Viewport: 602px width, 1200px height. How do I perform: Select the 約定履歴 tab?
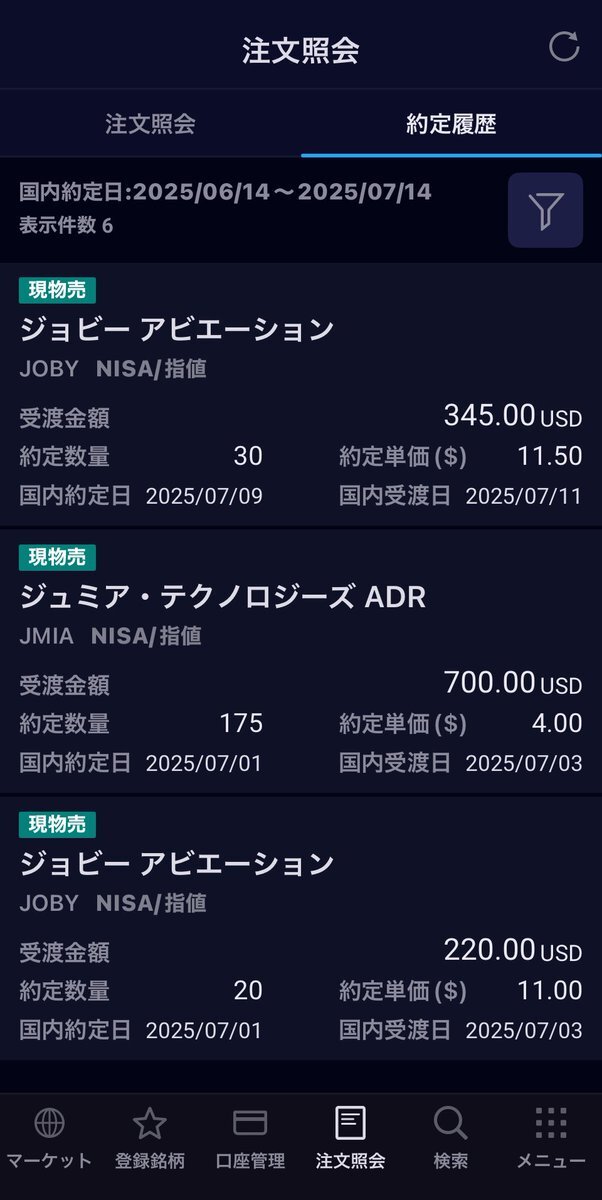click(451, 124)
